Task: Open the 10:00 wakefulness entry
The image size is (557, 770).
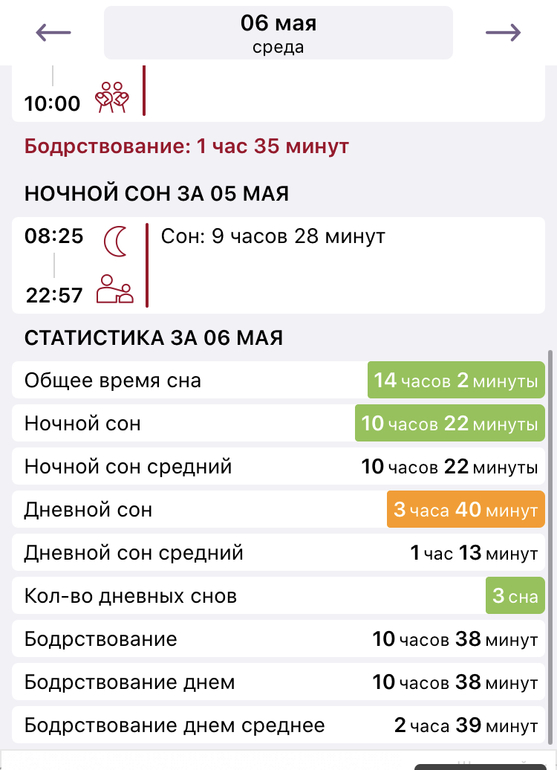Action: (278, 93)
